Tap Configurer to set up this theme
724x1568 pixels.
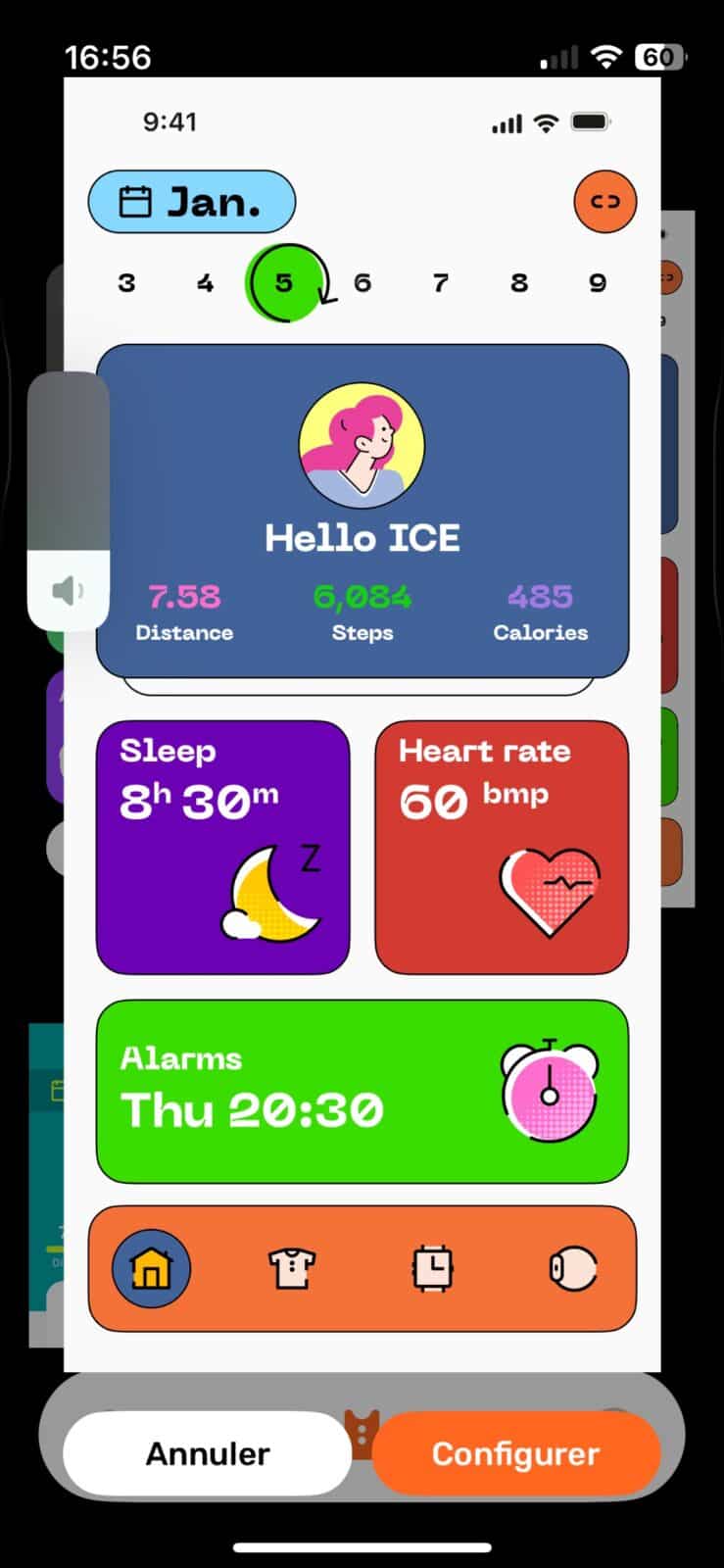tap(515, 1453)
